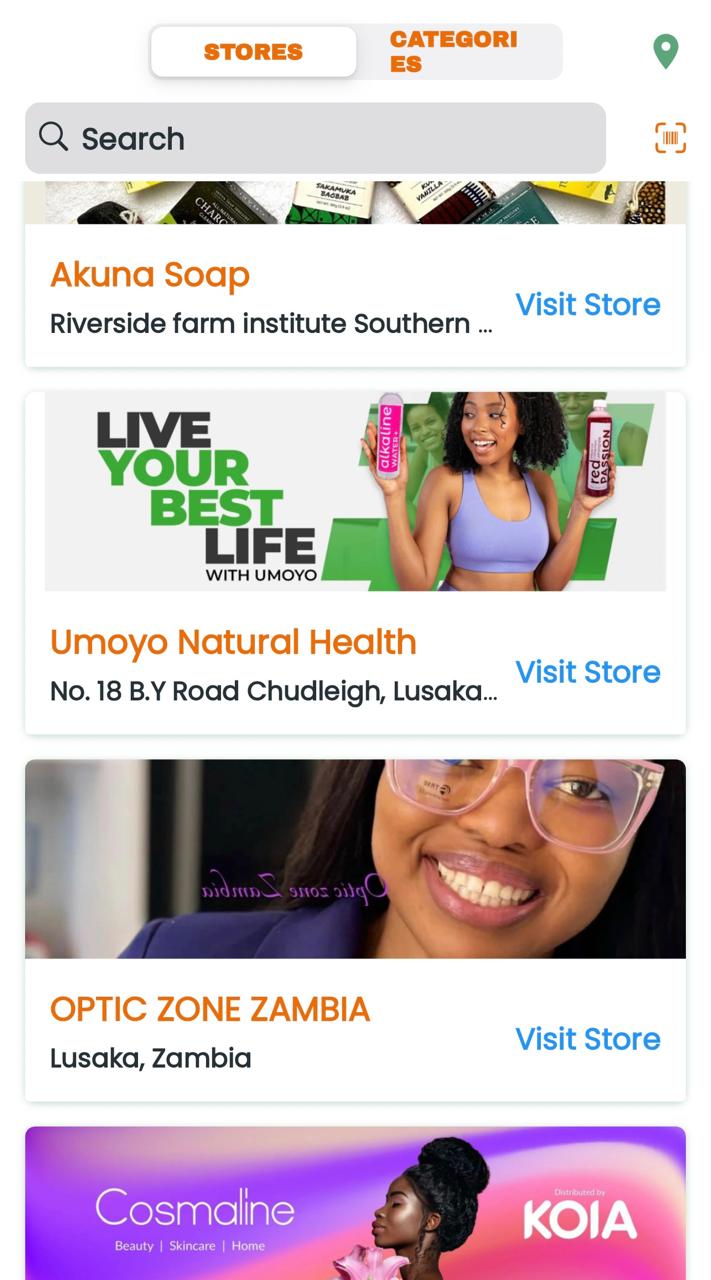Image resolution: width=711 pixels, height=1280 pixels.
Task: Open the location pin icon
Action: point(665,51)
